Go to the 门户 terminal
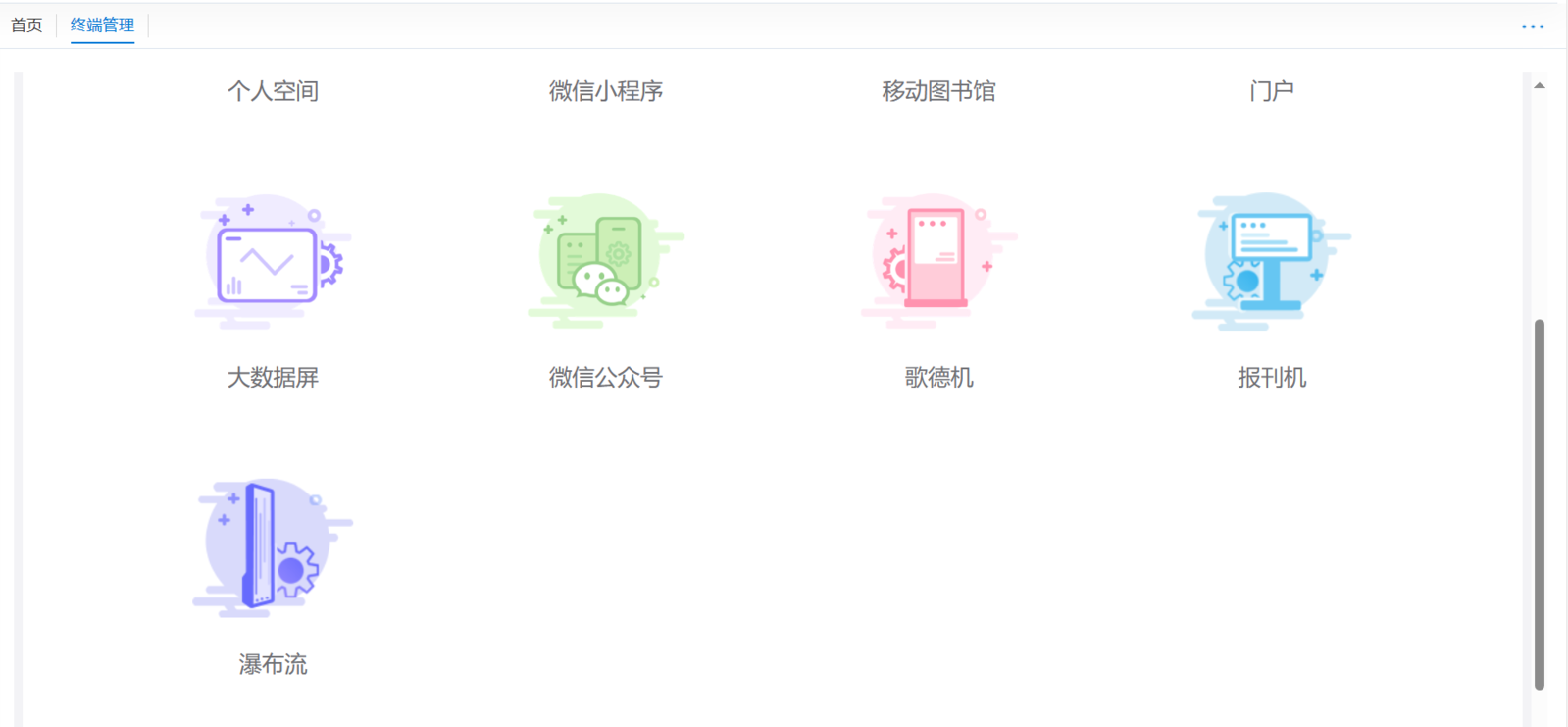Image resolution: width=1568 pixels, height=727 pixels. click(x=1271, y=91)
